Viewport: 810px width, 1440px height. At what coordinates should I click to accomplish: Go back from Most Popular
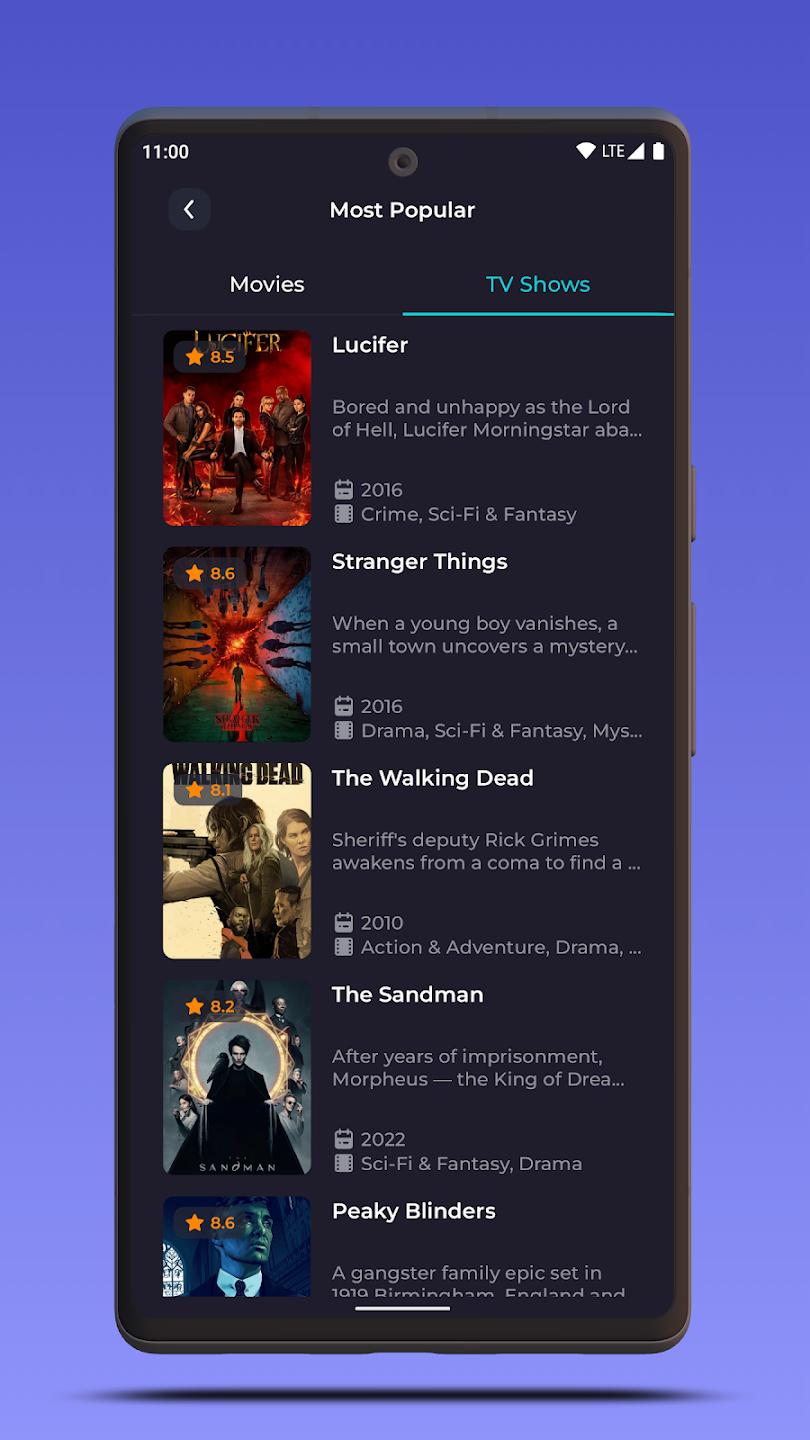click(189, 210)
